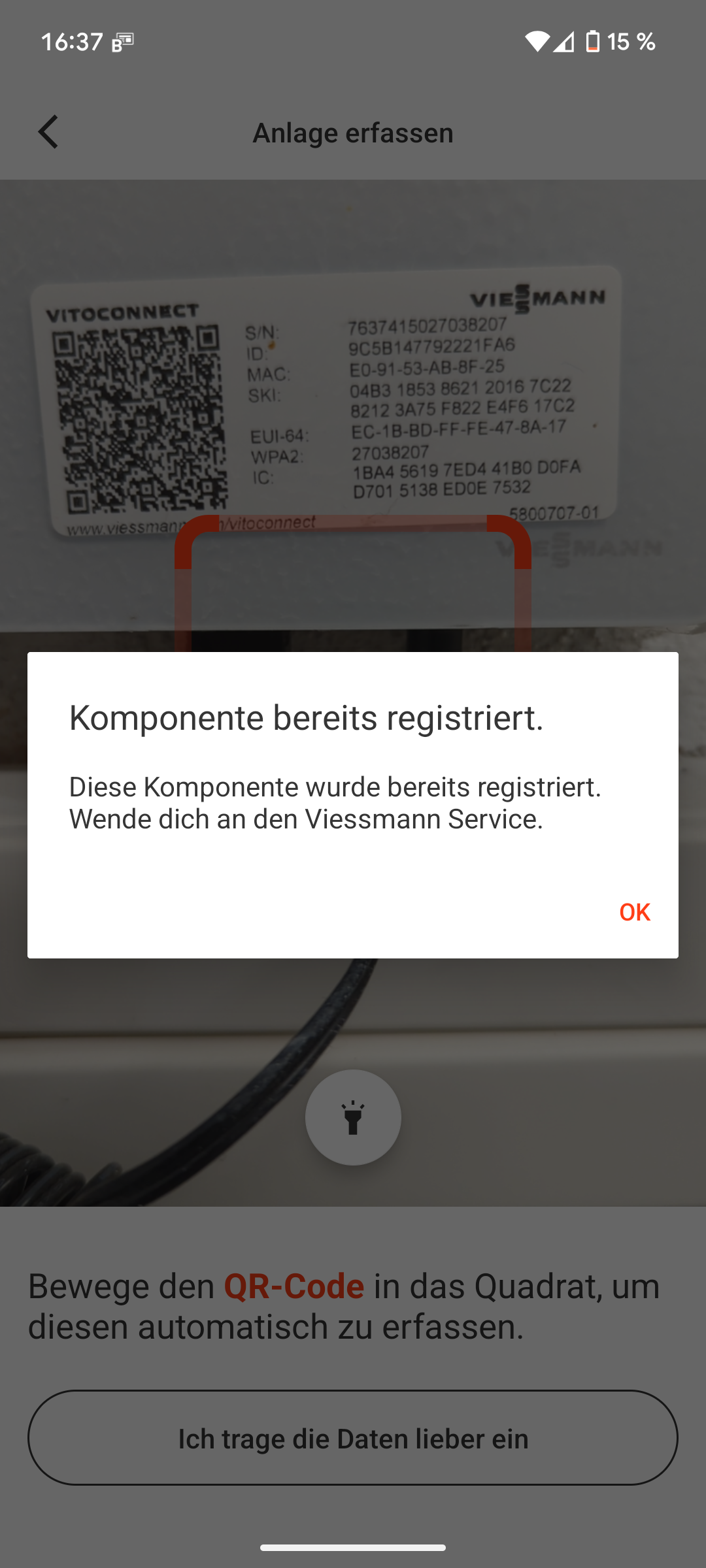
Task: Dismiss the dialog with OK
Action: [634, 911]
